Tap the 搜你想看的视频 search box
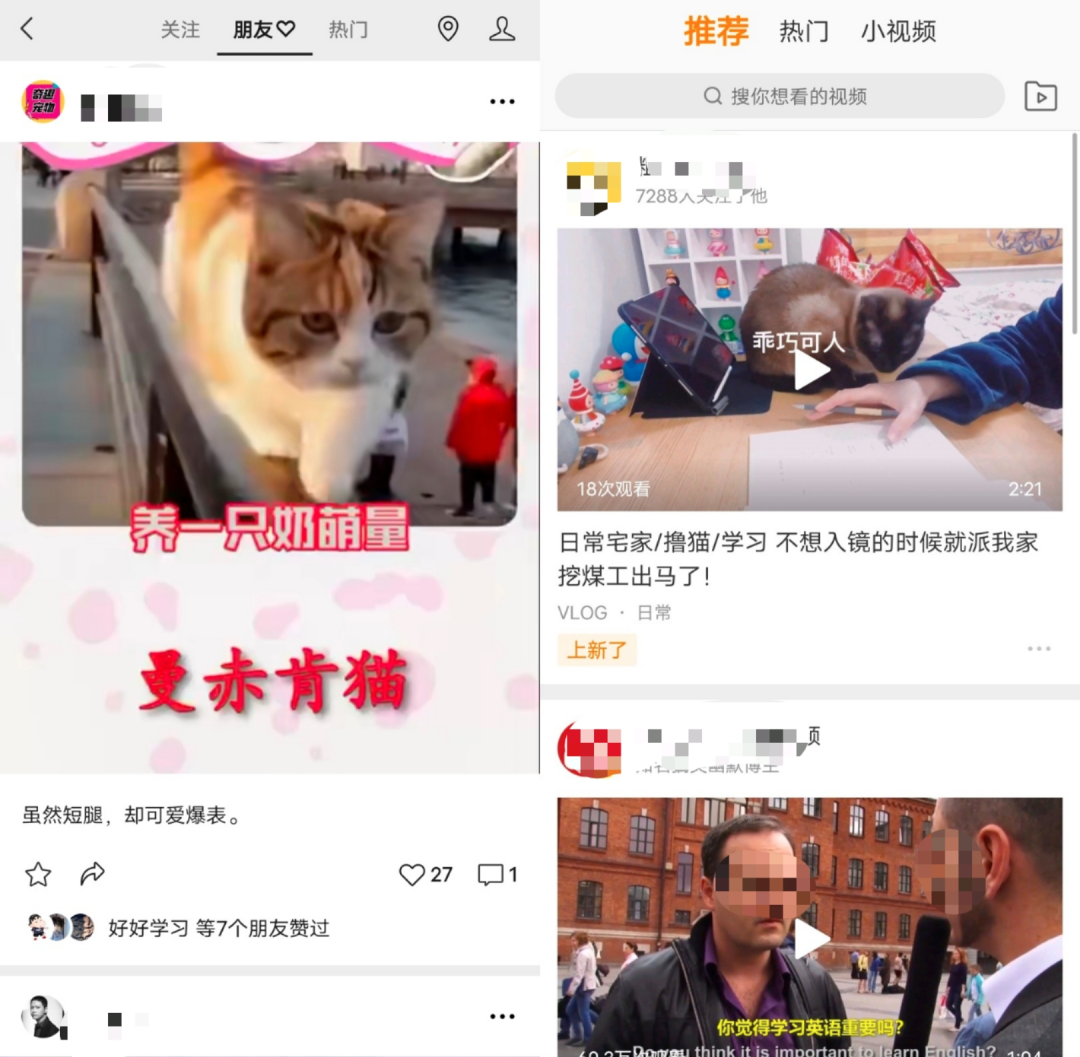The width and height of the screenshot is (1080, 1057). coord(780,96)
